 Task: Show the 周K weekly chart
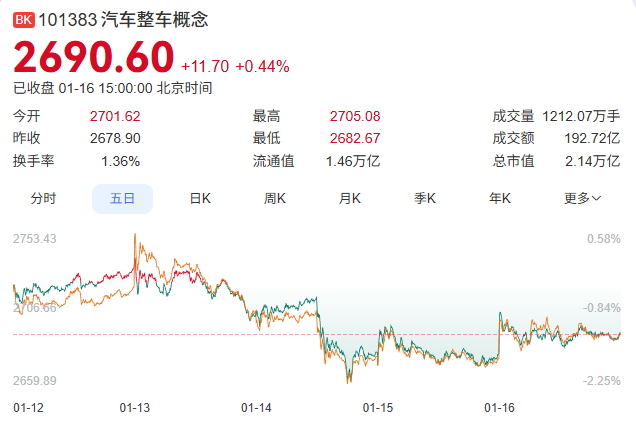click(275, 199)
